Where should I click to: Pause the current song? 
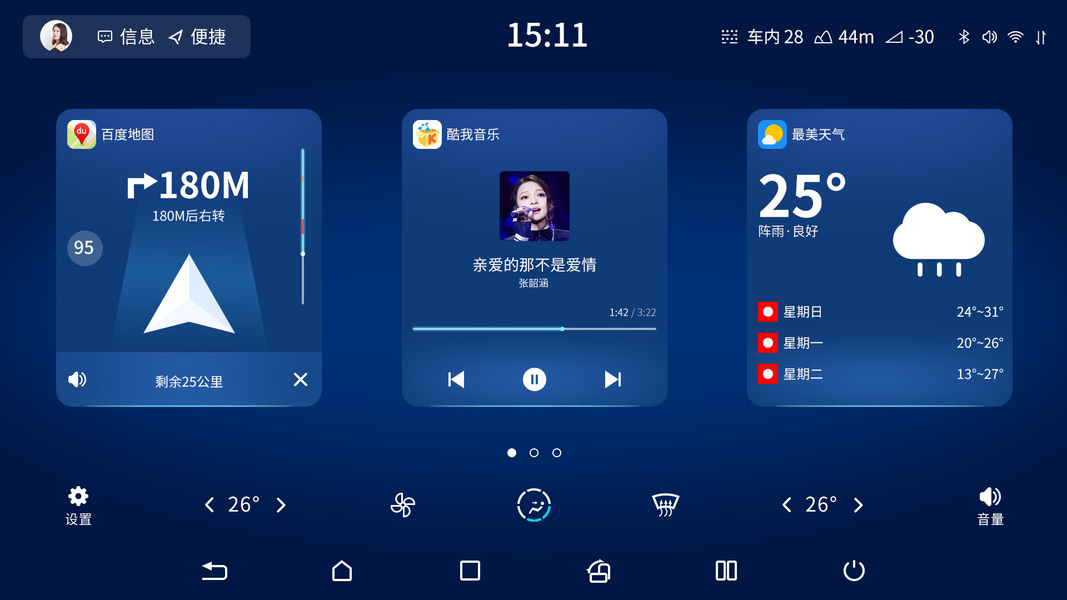534,379
